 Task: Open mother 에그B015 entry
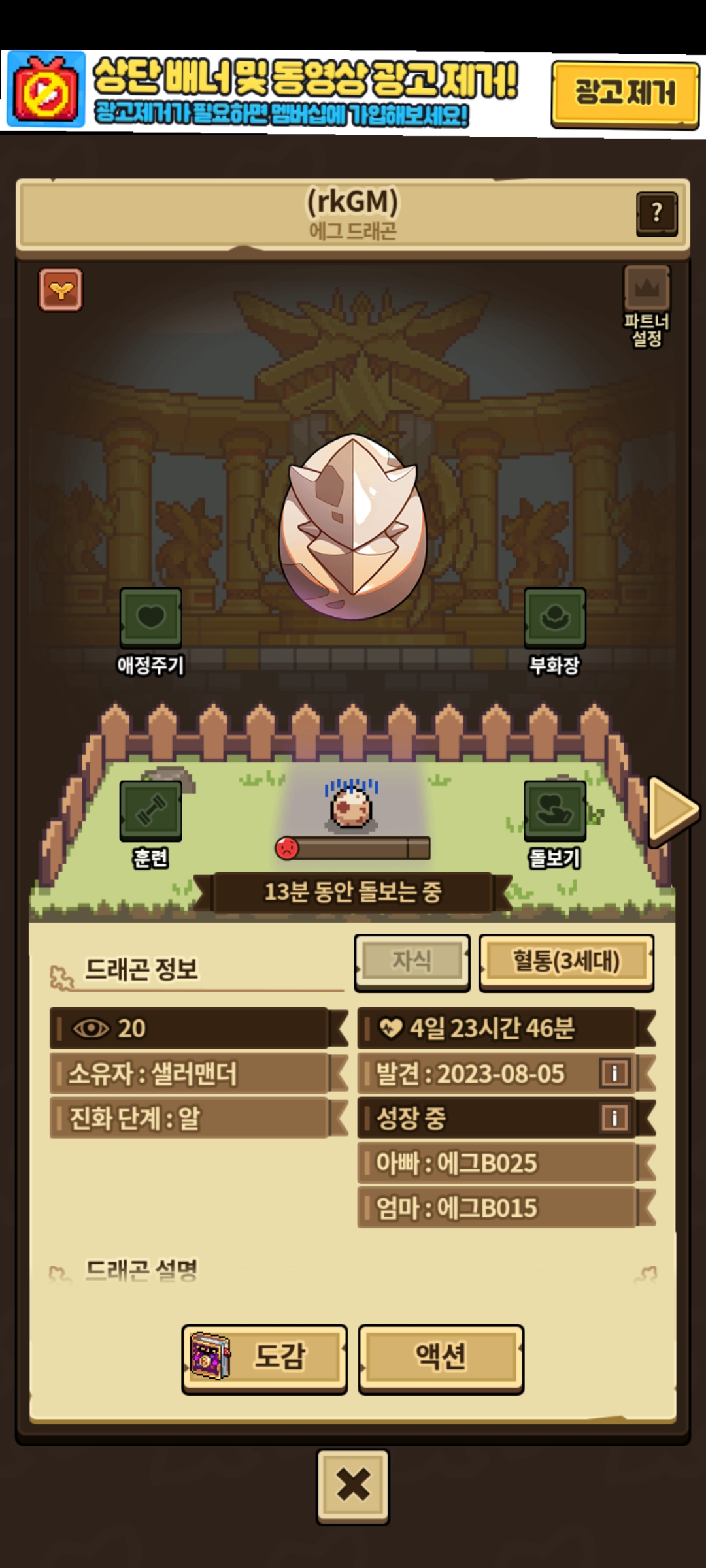pos(497,1207)
